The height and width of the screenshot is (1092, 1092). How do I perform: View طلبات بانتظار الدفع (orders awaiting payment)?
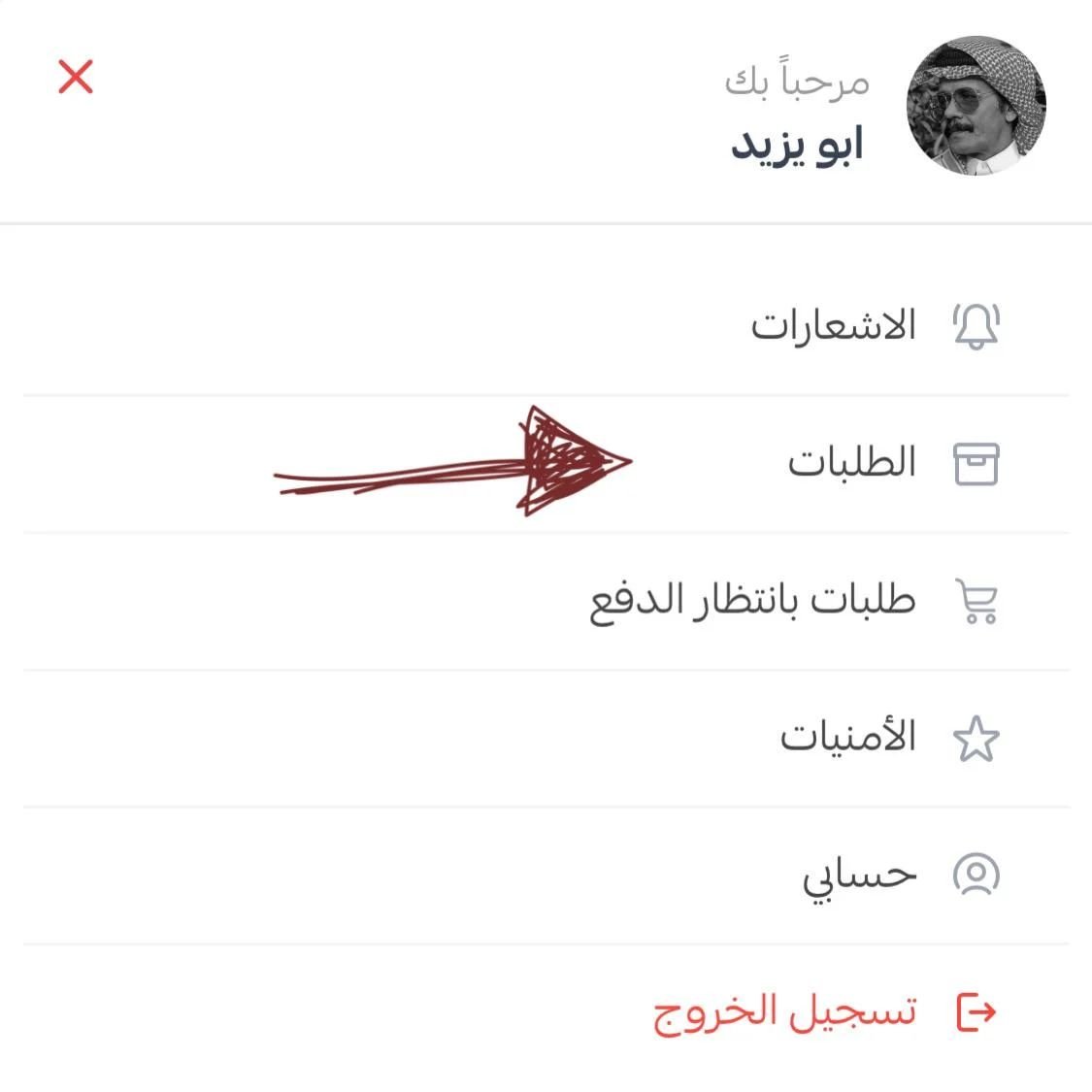pyautogui.click(x=752, y=601)
